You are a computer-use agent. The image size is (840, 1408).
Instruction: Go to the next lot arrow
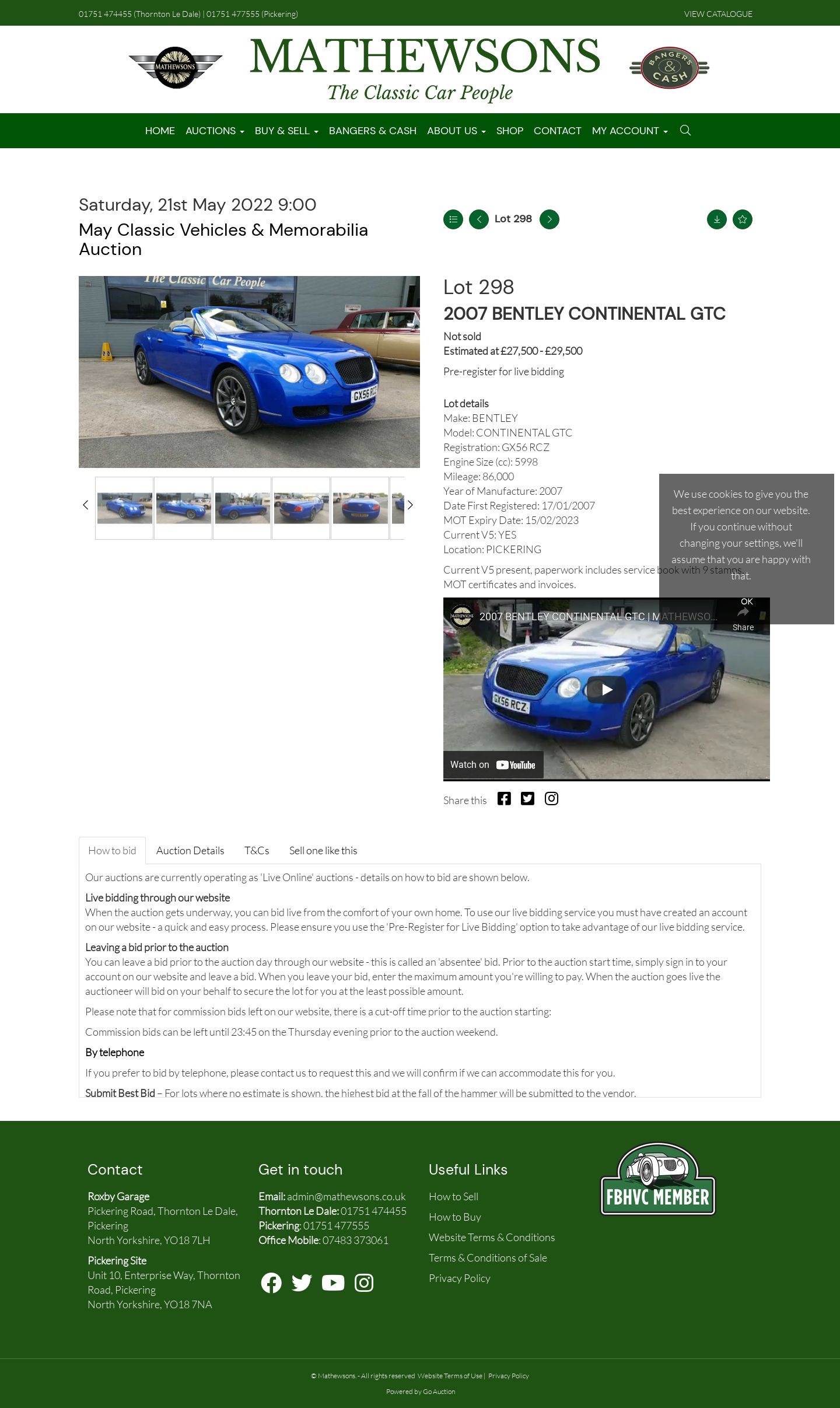(x=549, y=219)
